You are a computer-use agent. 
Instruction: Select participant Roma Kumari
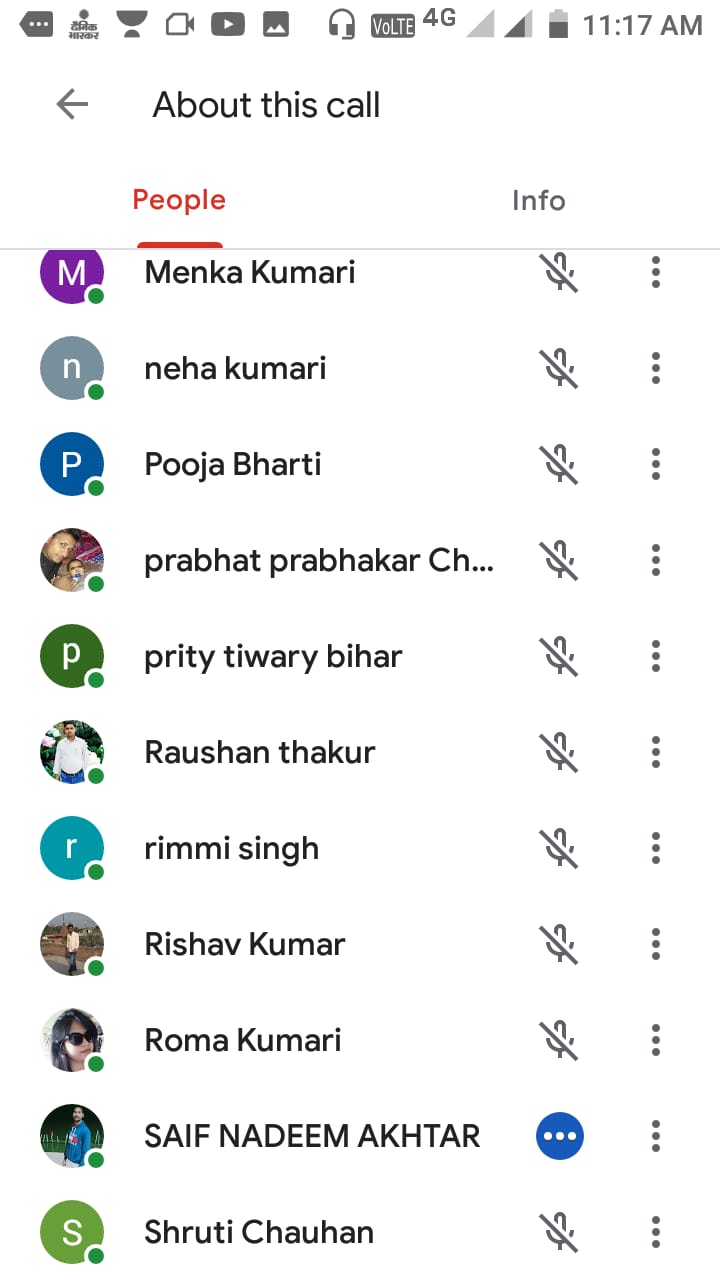(243, 1040)
